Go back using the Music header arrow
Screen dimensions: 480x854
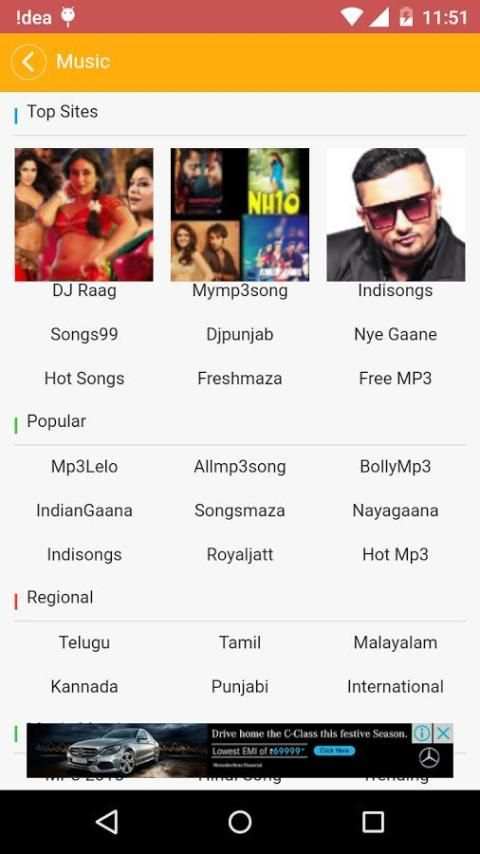pos(28,62)
